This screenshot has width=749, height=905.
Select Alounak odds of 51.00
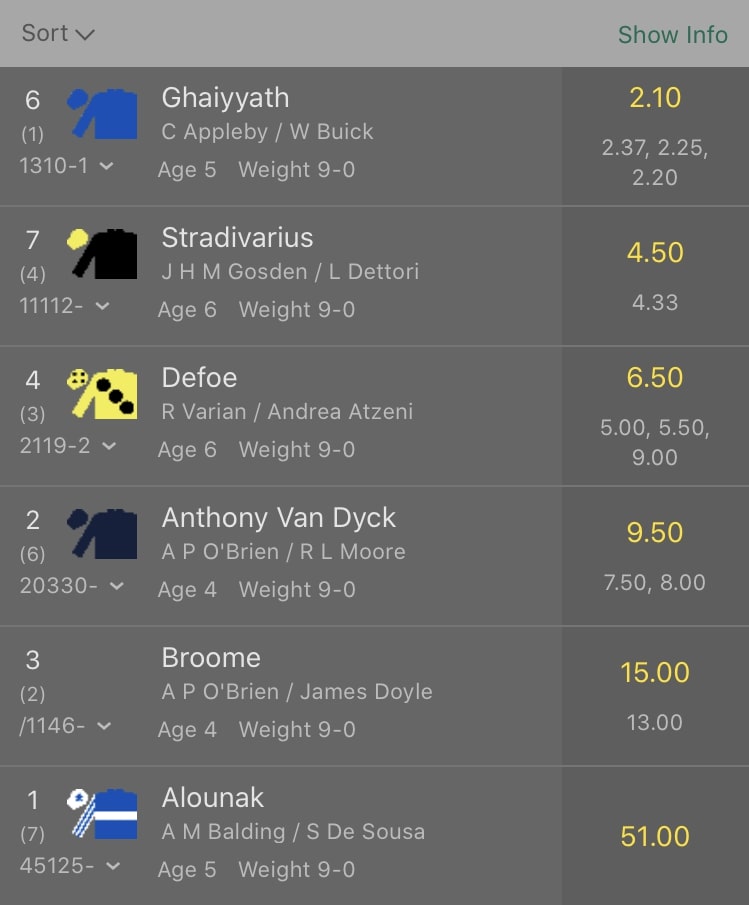[x=655, y=837]
